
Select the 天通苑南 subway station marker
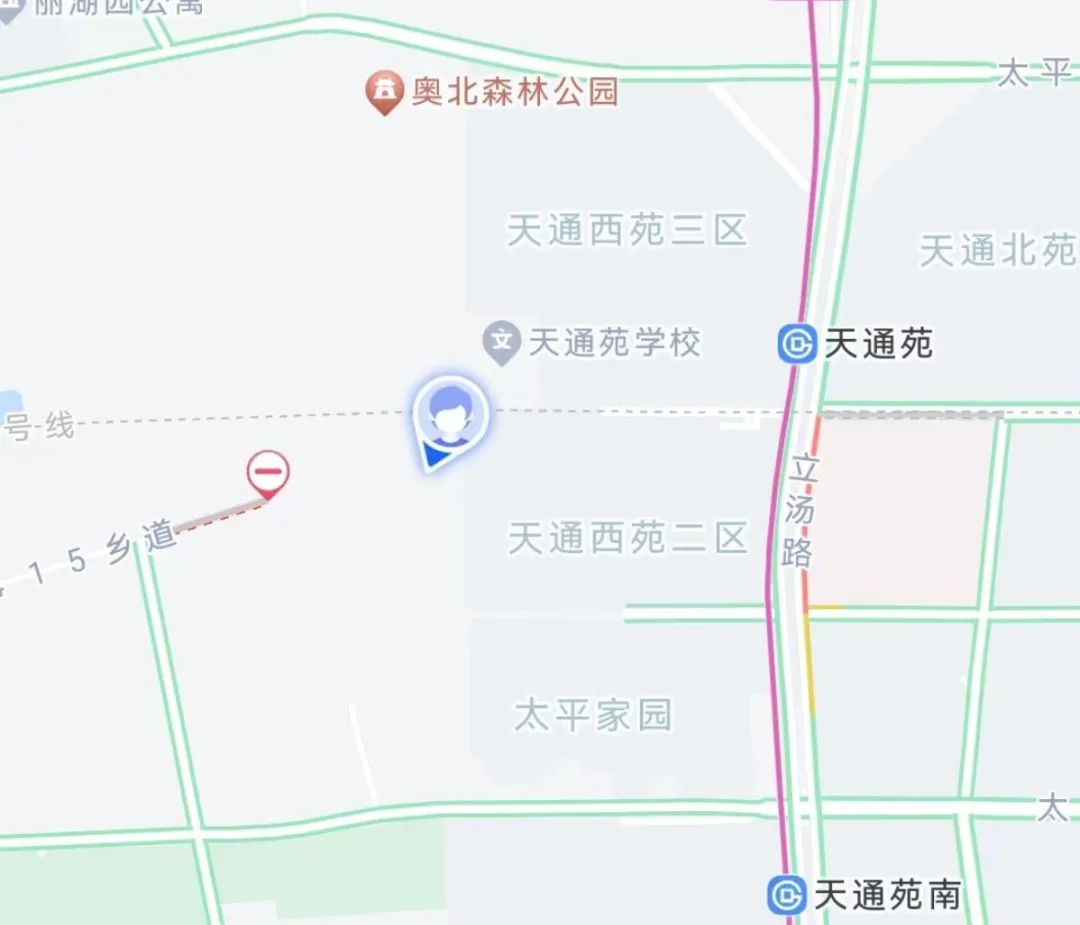(x=787, y=893)
